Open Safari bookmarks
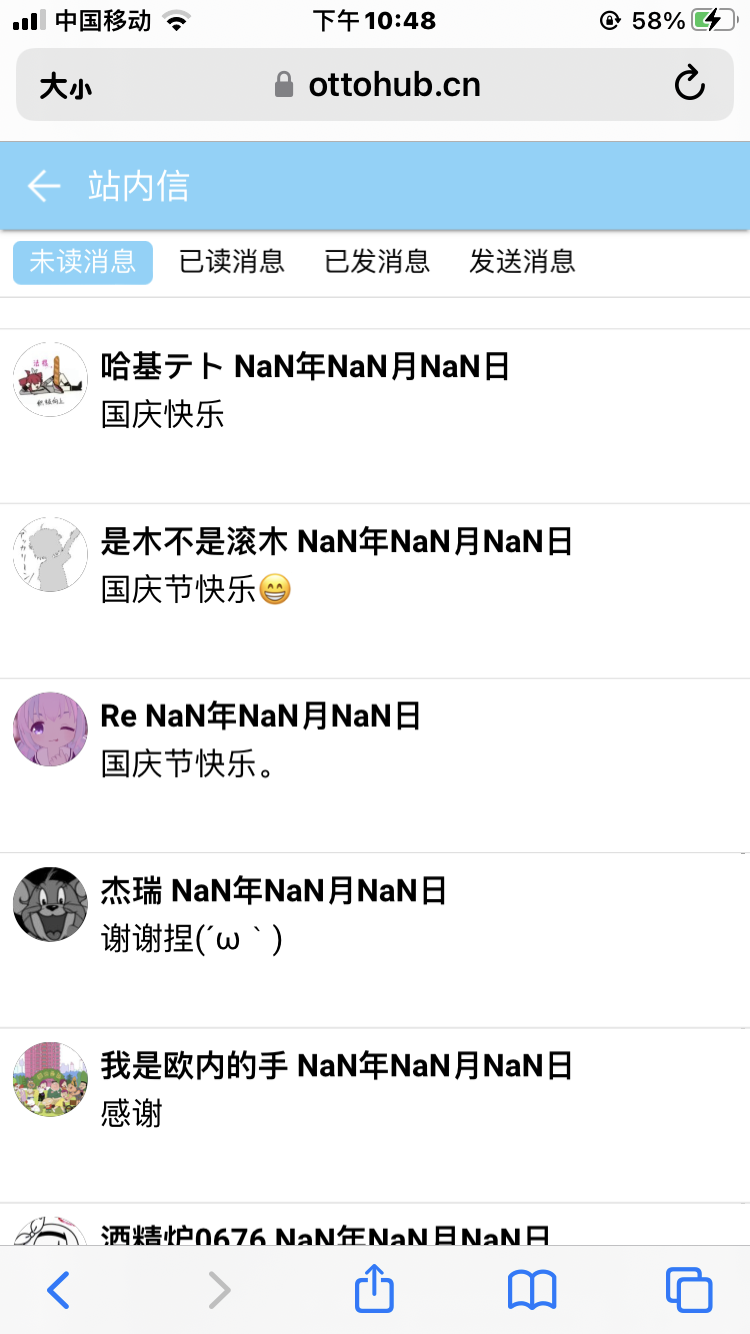 [x=532, y=1290]
